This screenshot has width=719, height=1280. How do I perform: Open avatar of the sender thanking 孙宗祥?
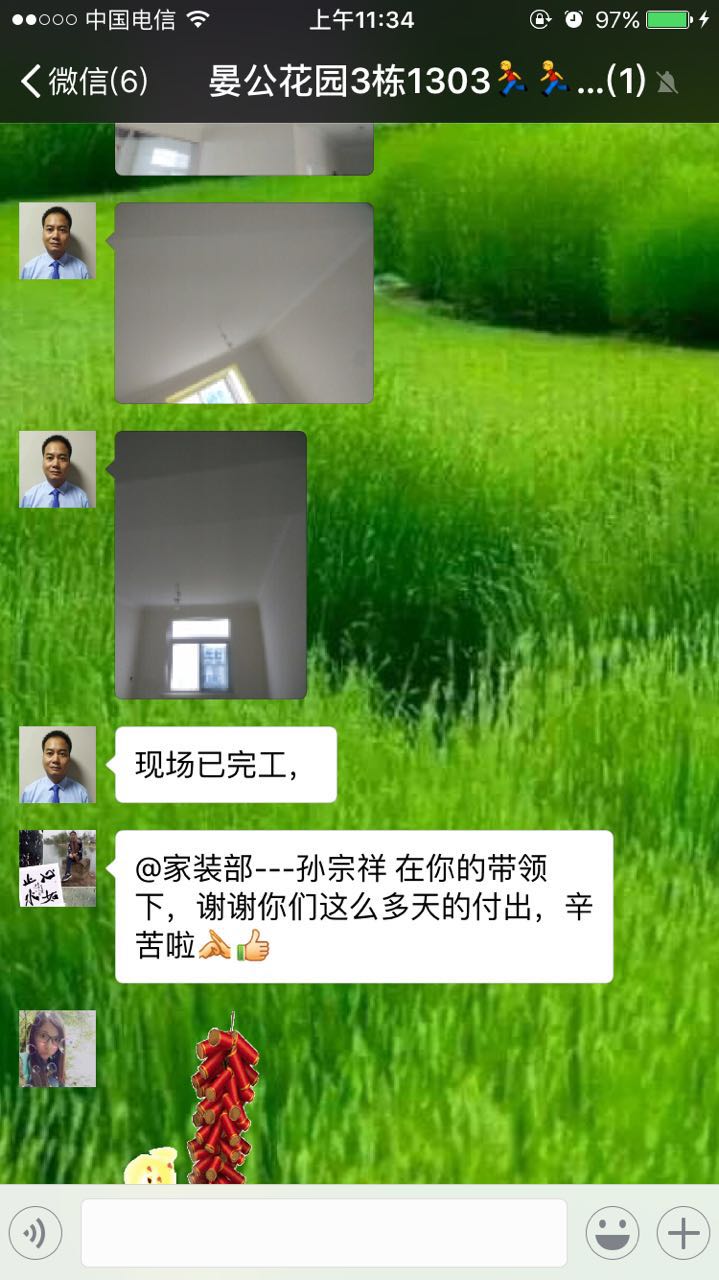58,868
